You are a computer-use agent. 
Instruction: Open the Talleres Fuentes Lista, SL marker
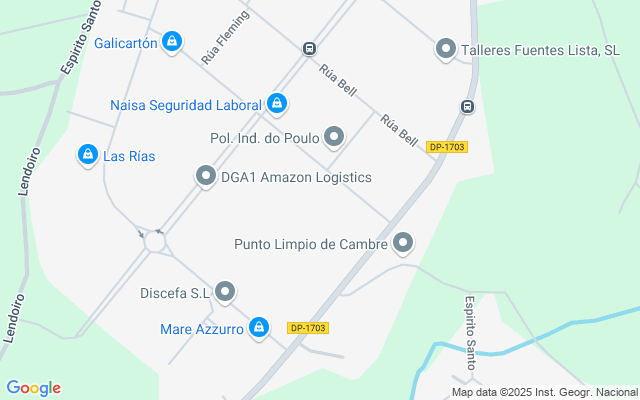[446, 48]
